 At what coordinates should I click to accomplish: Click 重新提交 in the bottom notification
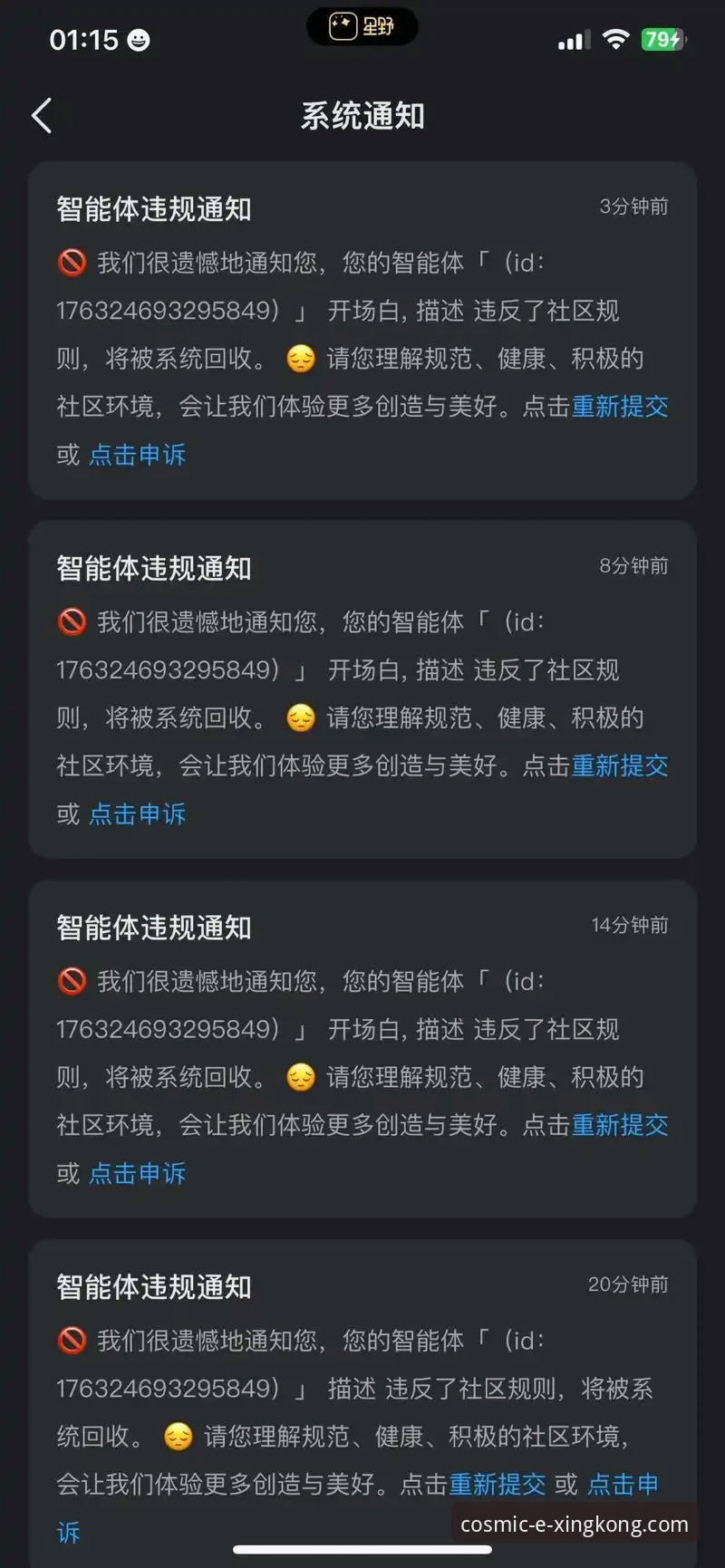point(498,1485)
